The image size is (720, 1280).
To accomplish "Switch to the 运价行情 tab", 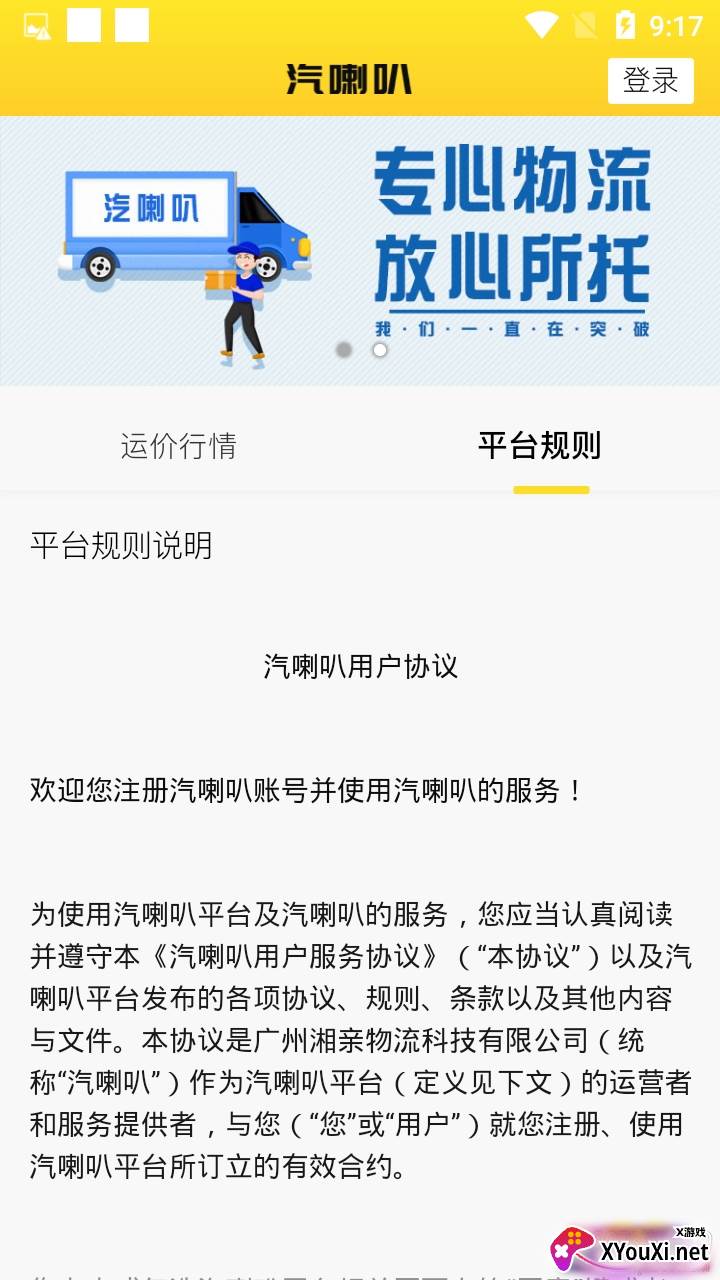I will tap(179, 446).
